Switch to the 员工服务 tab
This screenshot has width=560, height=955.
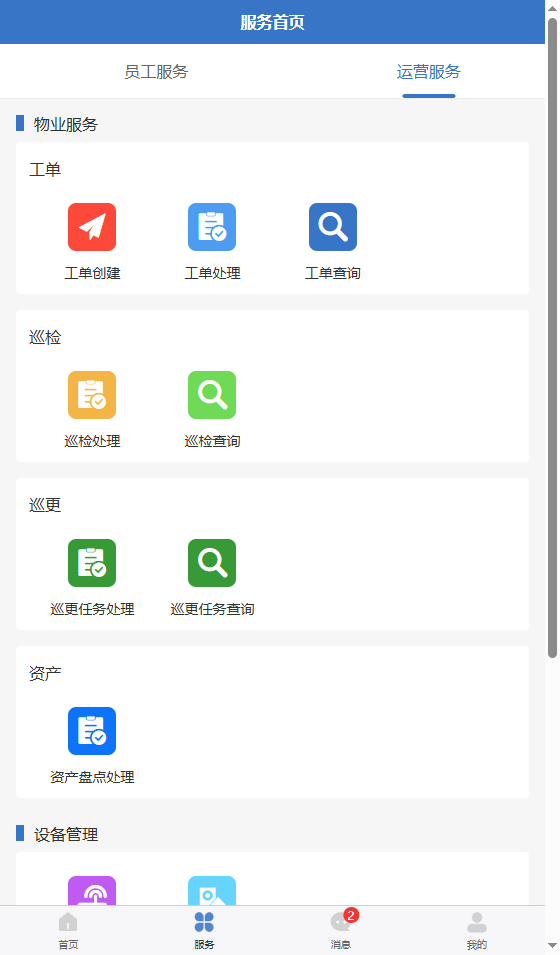[156, 72]
